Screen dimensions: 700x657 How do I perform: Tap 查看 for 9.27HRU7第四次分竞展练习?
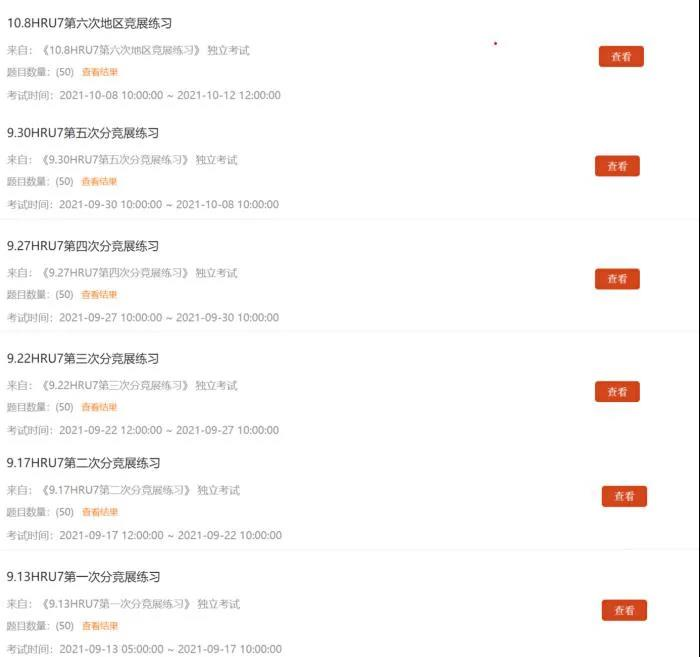(617, 279)
